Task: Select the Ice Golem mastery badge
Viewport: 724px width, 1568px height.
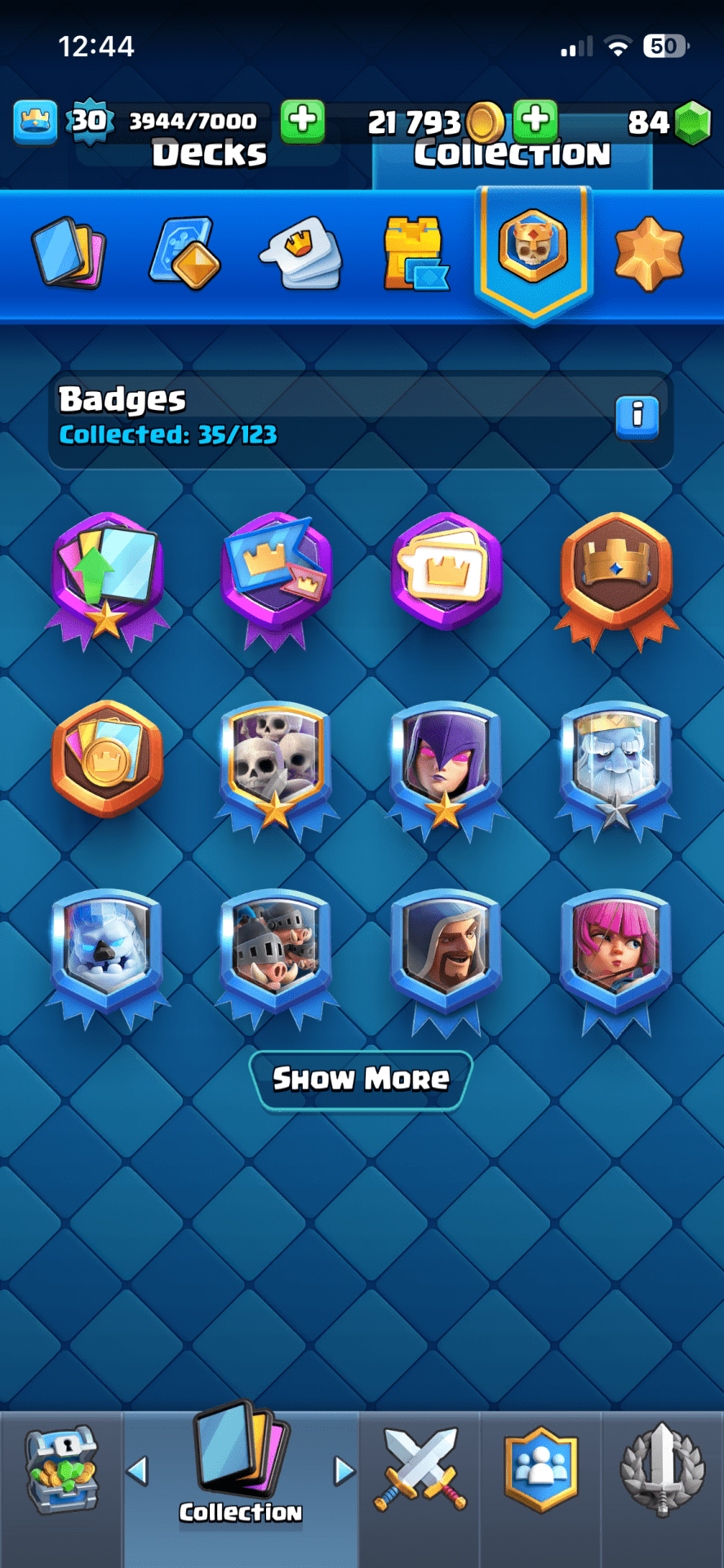Action: coord(107,951)
